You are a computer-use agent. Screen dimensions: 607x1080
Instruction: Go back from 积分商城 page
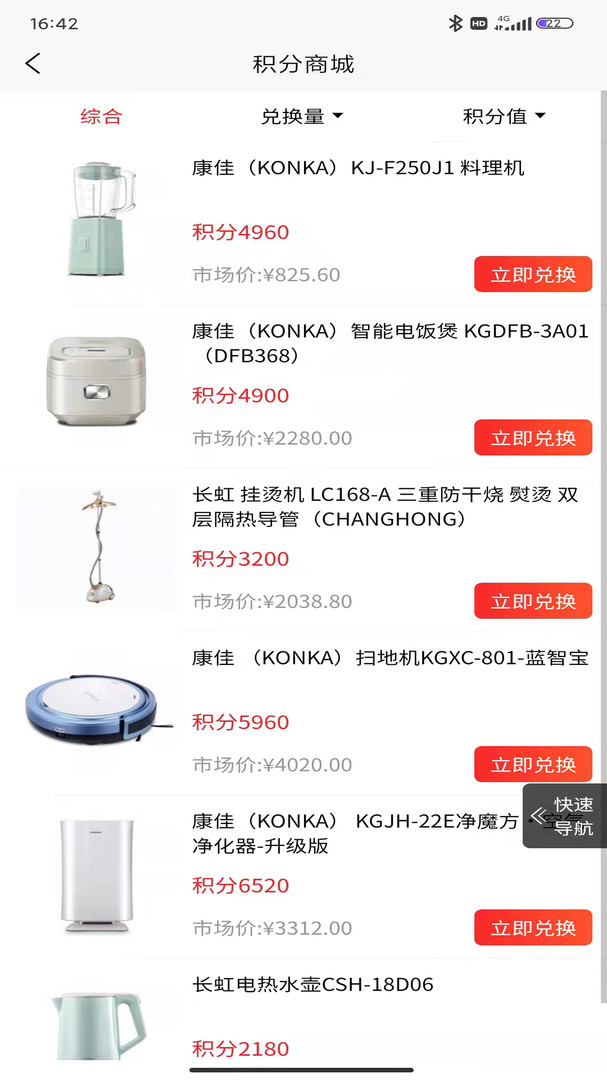tap(33, 64)
